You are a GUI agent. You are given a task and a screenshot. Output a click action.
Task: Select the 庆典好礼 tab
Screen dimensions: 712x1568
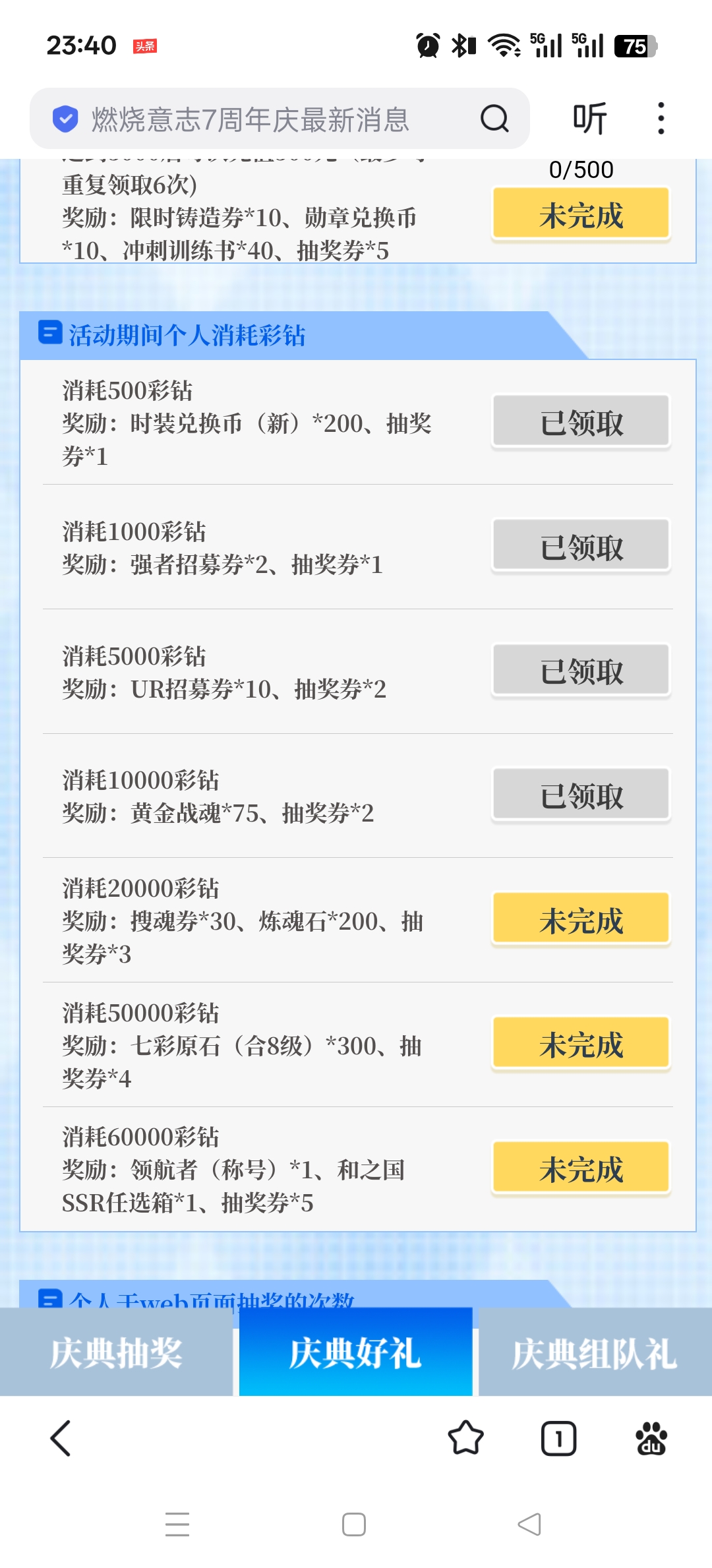(x=355, y=1353)
